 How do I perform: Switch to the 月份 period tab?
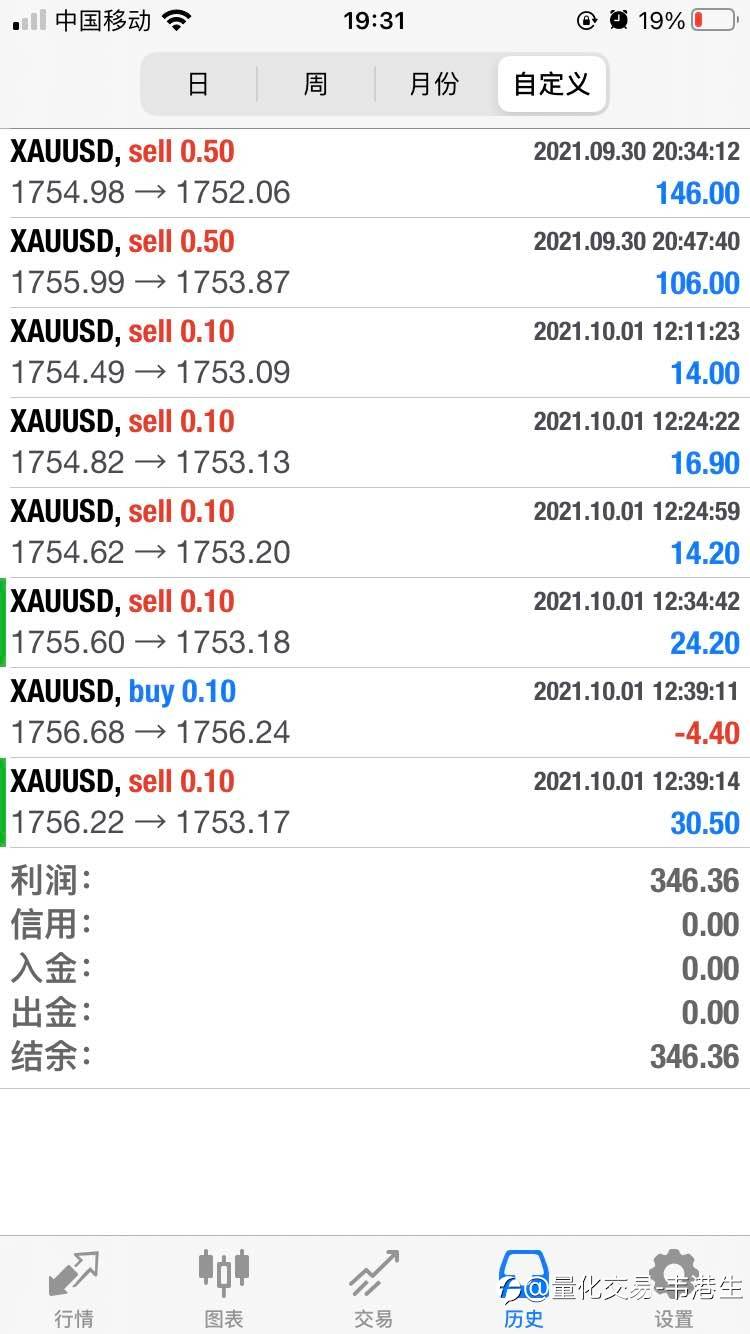[434, 84]
